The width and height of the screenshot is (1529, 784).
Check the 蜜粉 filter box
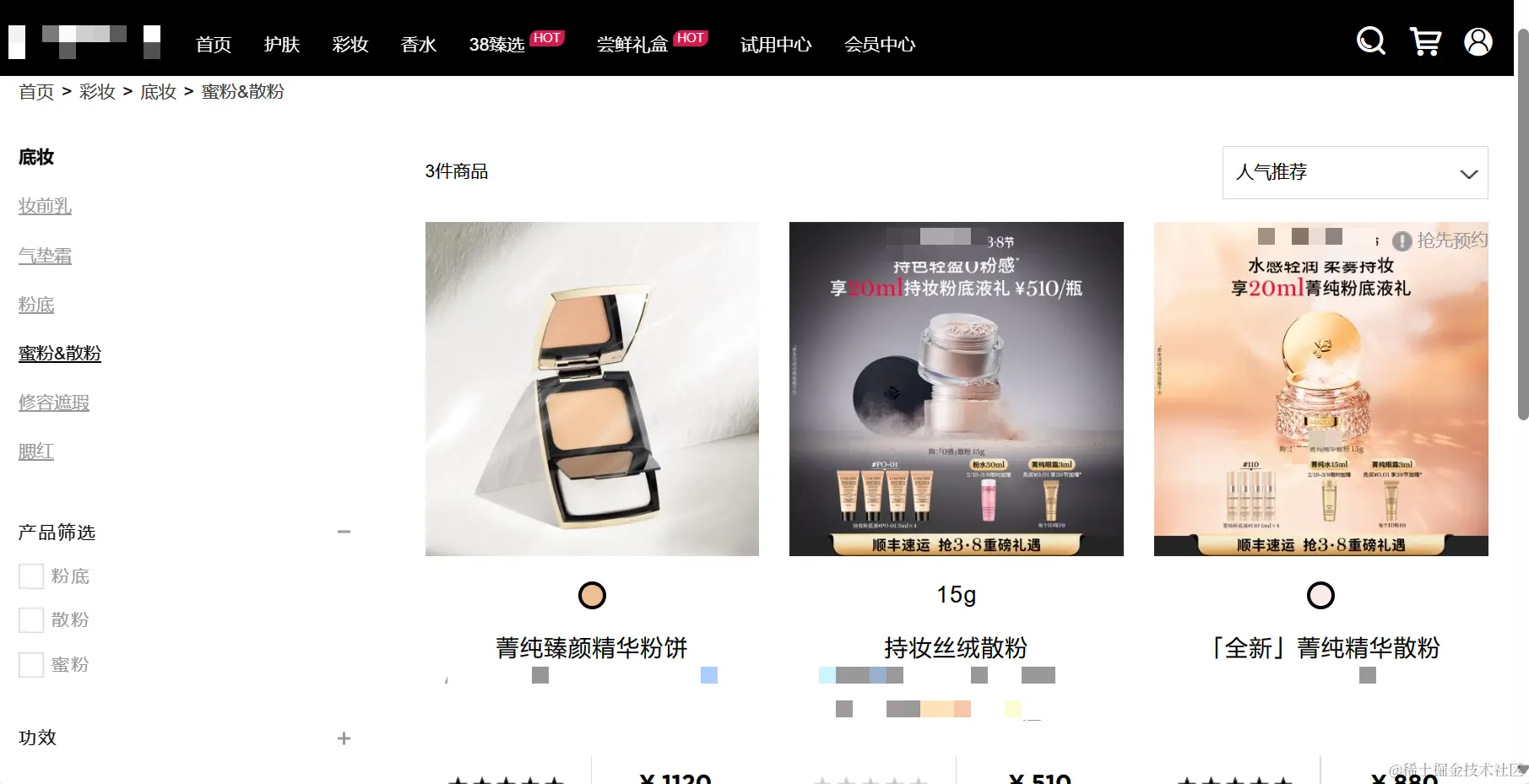coord(31,665)
